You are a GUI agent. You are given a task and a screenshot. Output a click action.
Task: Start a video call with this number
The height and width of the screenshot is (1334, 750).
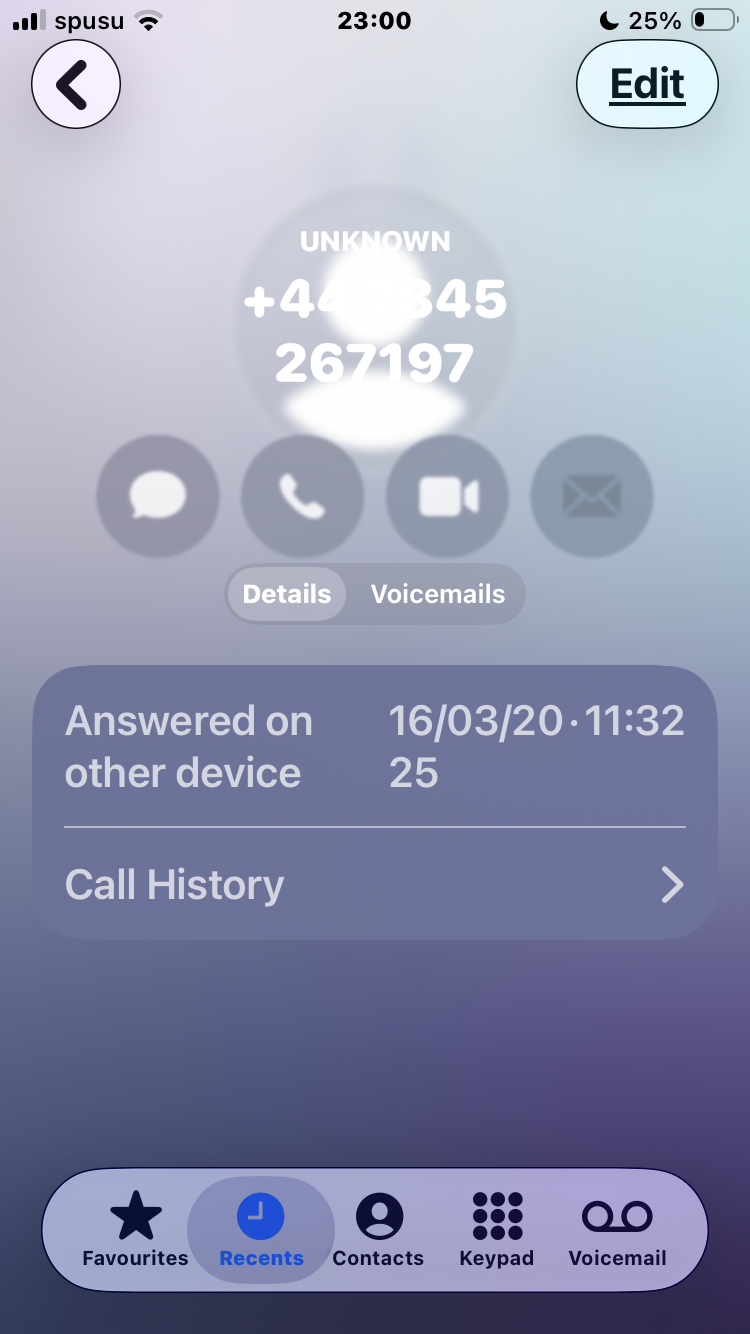tap(447, 496)
